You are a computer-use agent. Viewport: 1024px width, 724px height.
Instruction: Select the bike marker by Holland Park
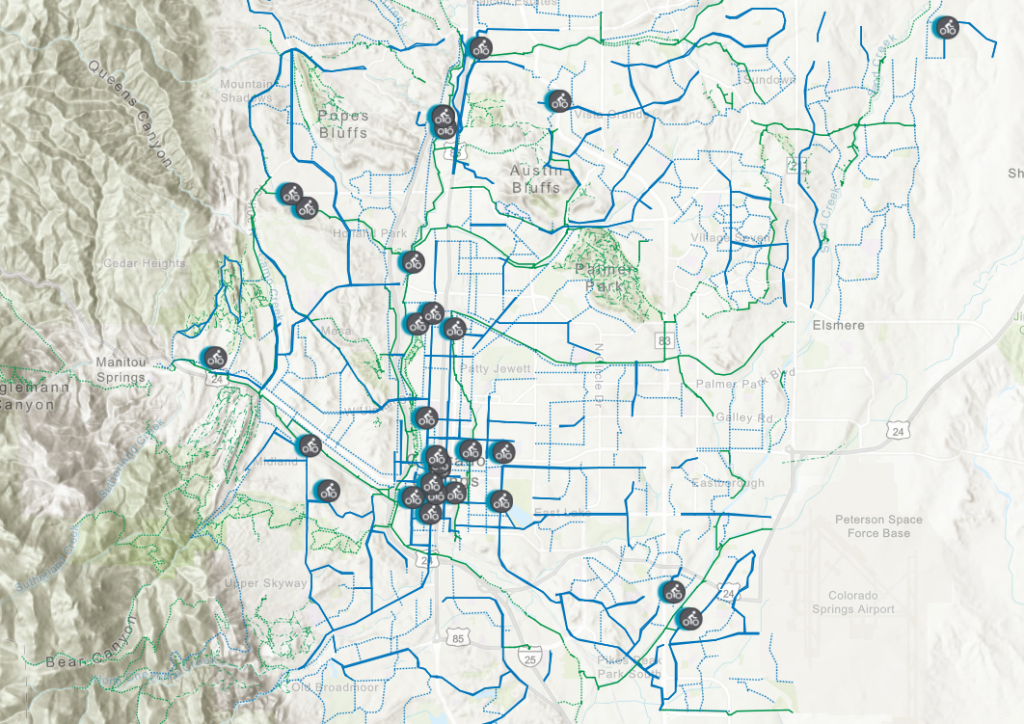coord(412,262)
